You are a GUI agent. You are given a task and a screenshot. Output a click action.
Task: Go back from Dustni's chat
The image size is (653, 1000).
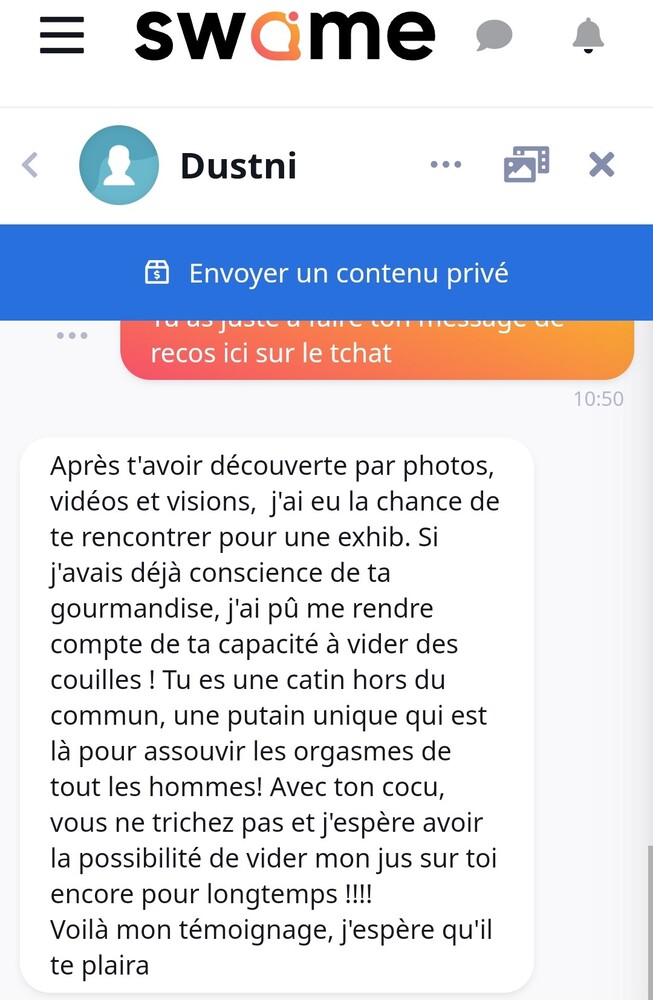(30, 165)
